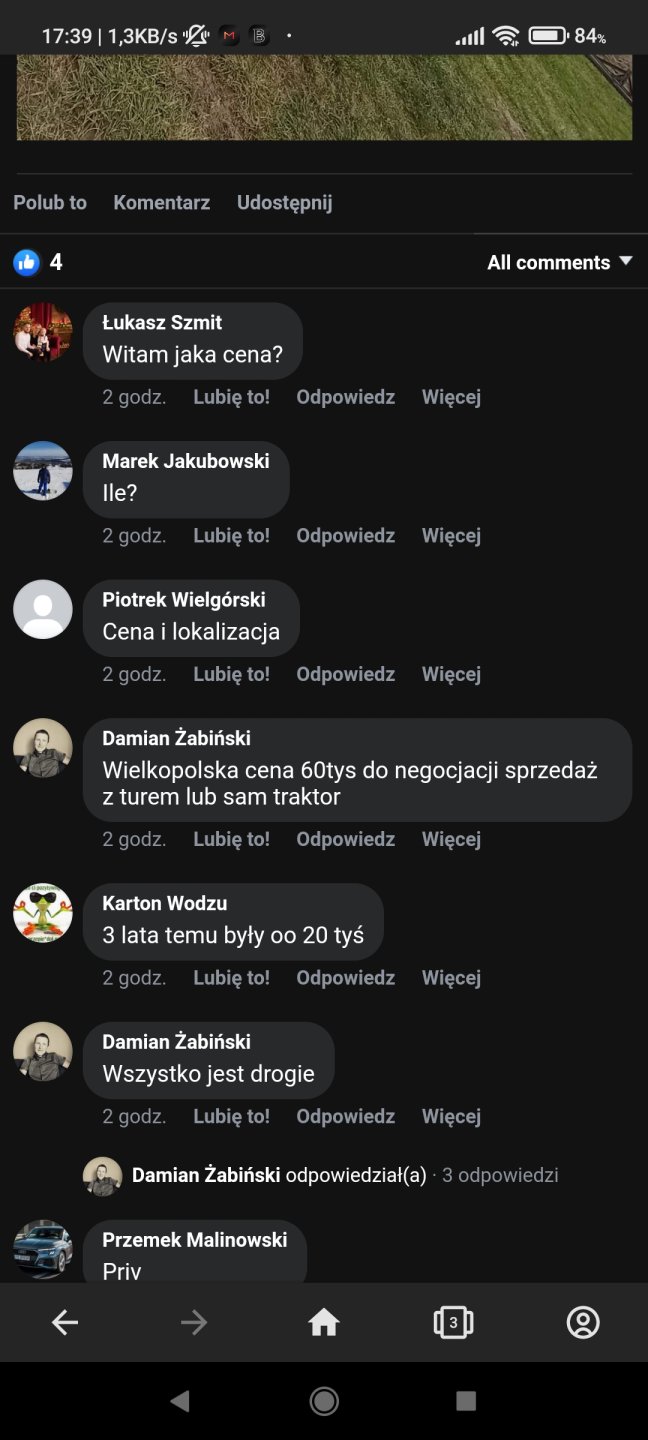Tap Polub to under the post

(50, 202)
